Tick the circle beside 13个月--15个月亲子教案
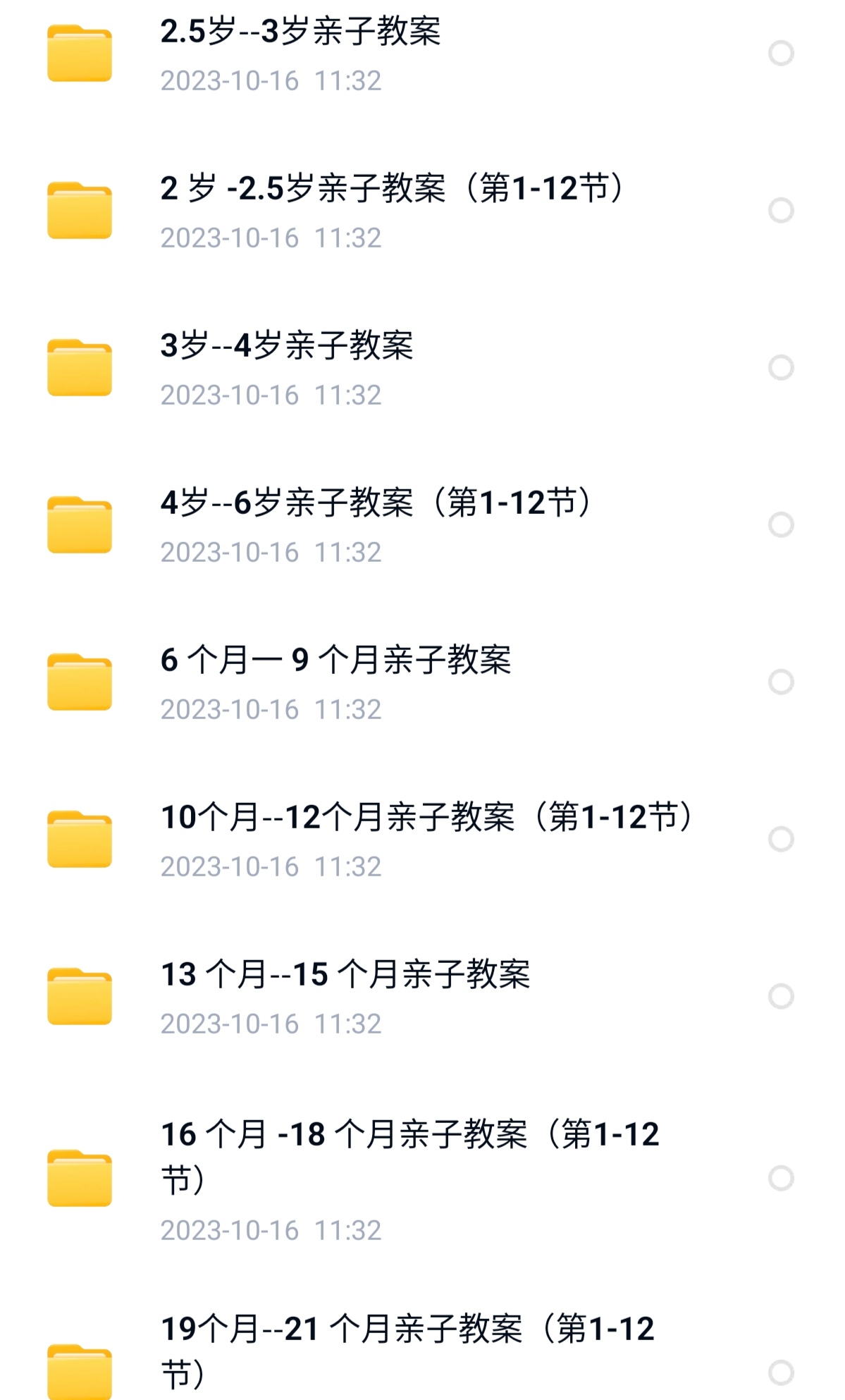845x1400 pixels. tap(781, 997)
